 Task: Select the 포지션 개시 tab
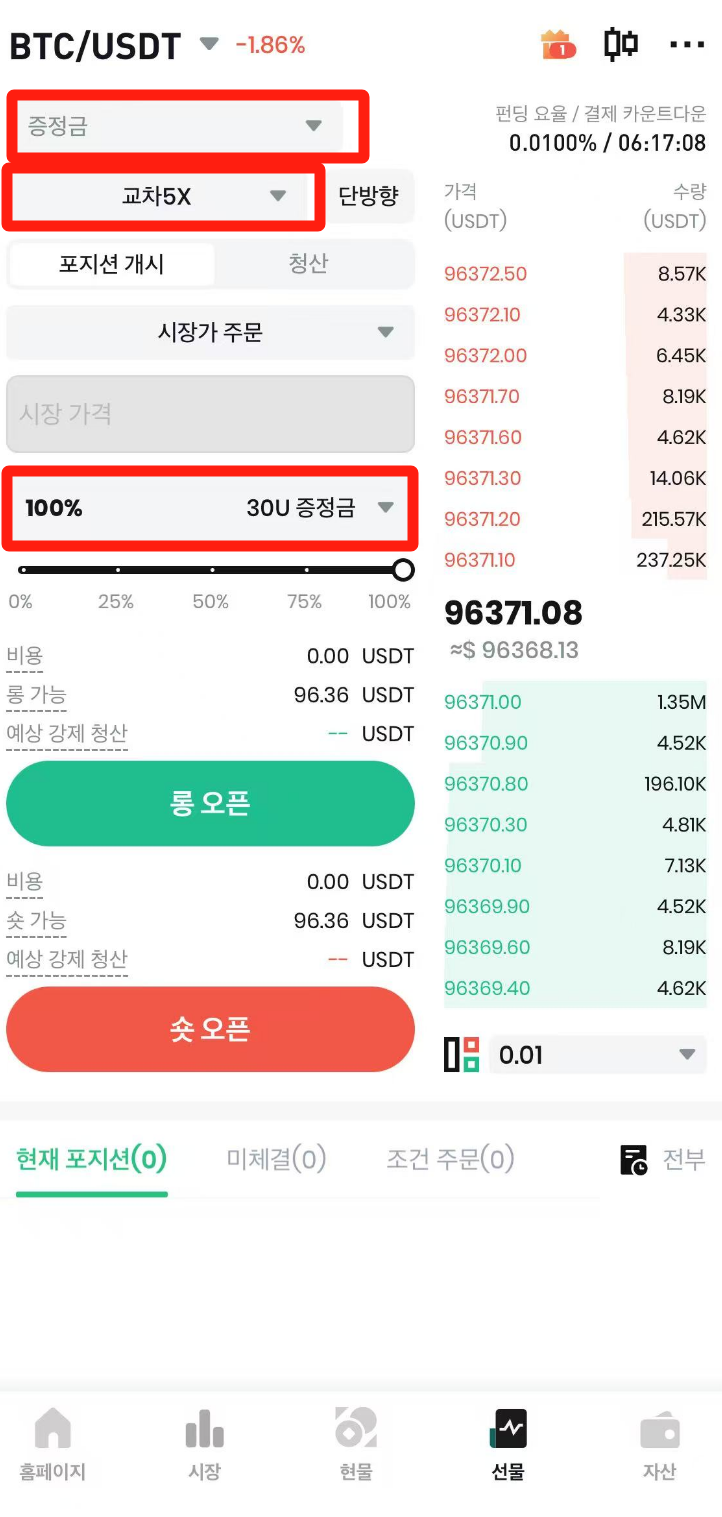(x=111, y=264)
